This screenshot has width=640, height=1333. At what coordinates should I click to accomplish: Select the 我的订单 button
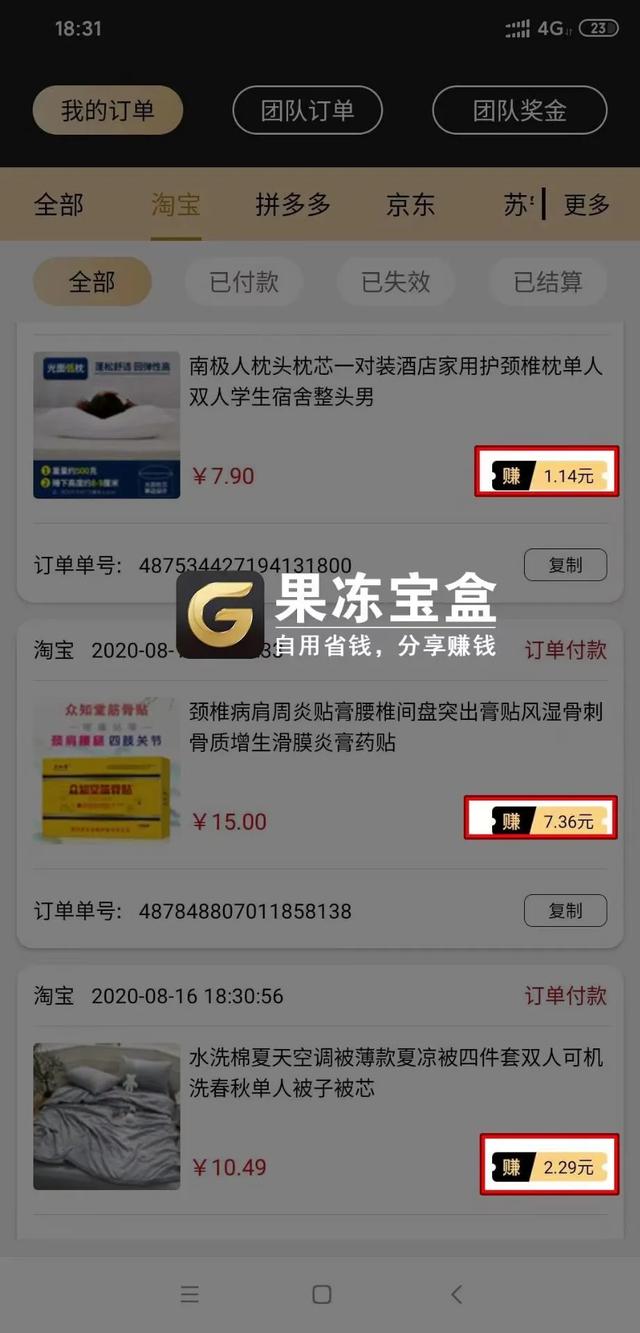[x=108, y=110]
